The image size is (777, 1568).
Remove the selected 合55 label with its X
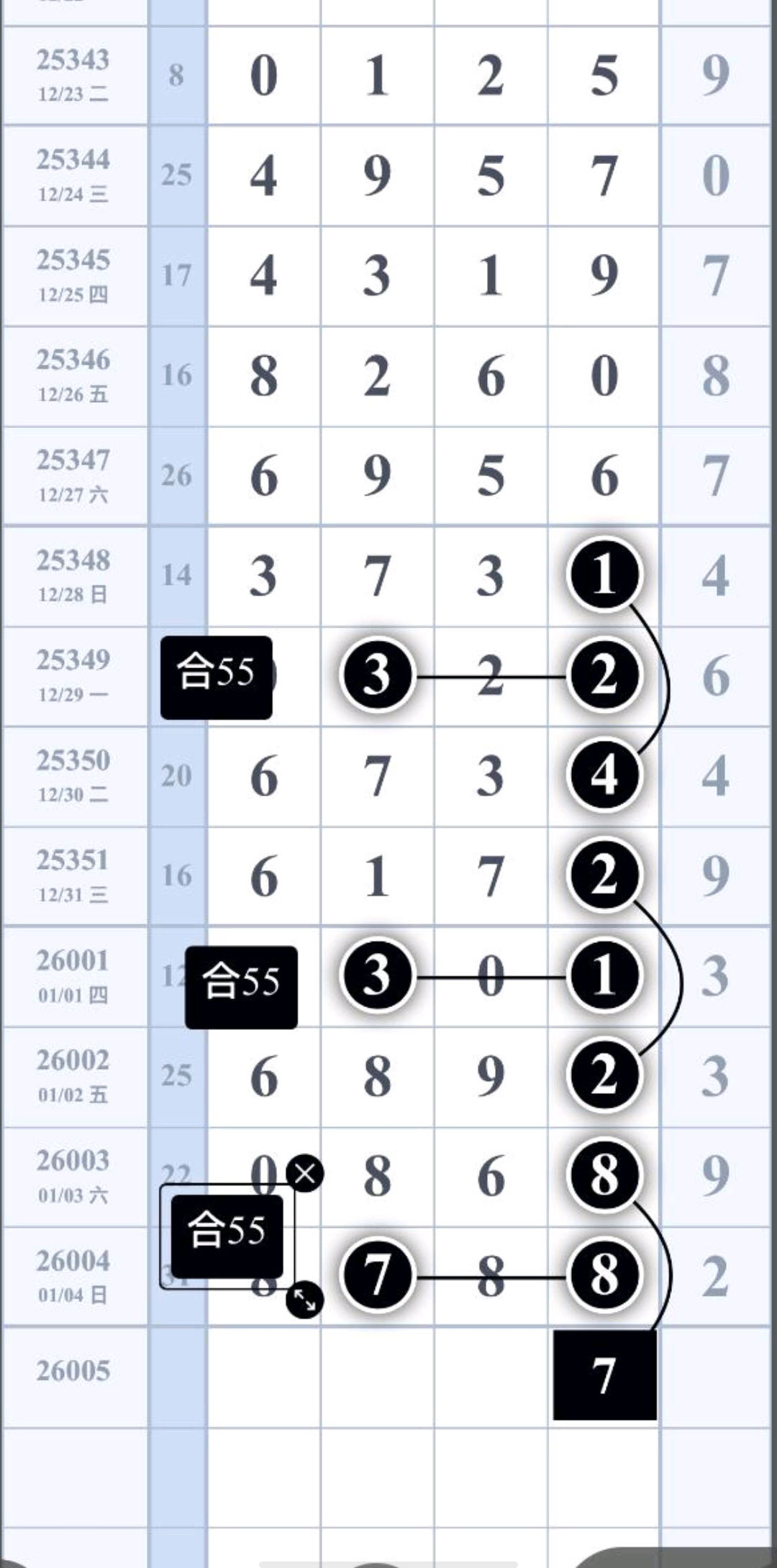(305, 1174)
